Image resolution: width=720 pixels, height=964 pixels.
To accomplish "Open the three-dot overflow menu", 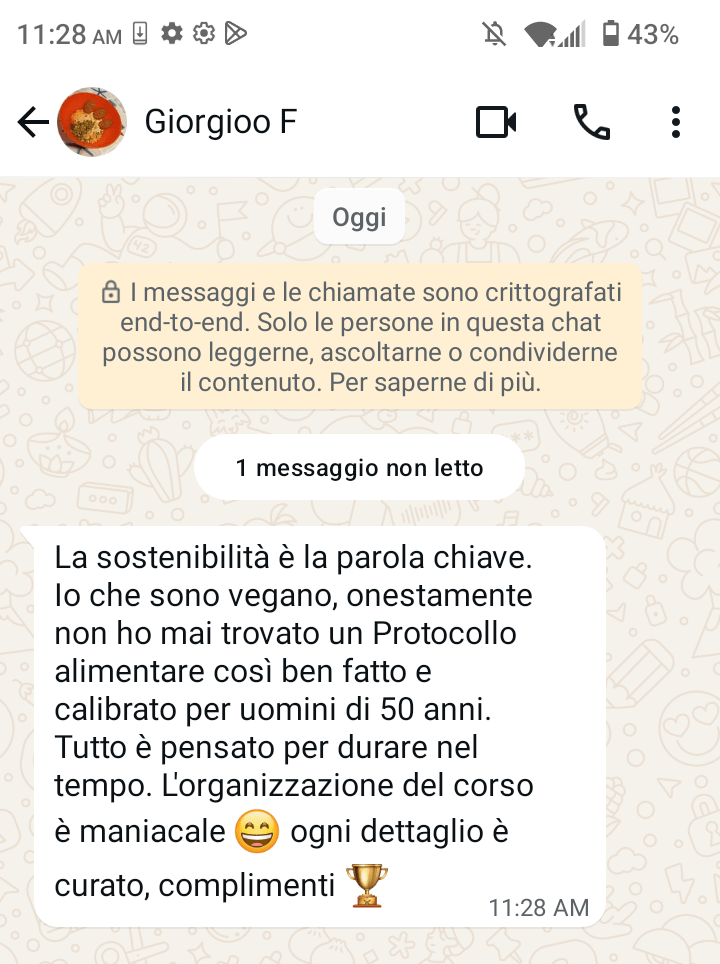I will [x=676, y=123].
